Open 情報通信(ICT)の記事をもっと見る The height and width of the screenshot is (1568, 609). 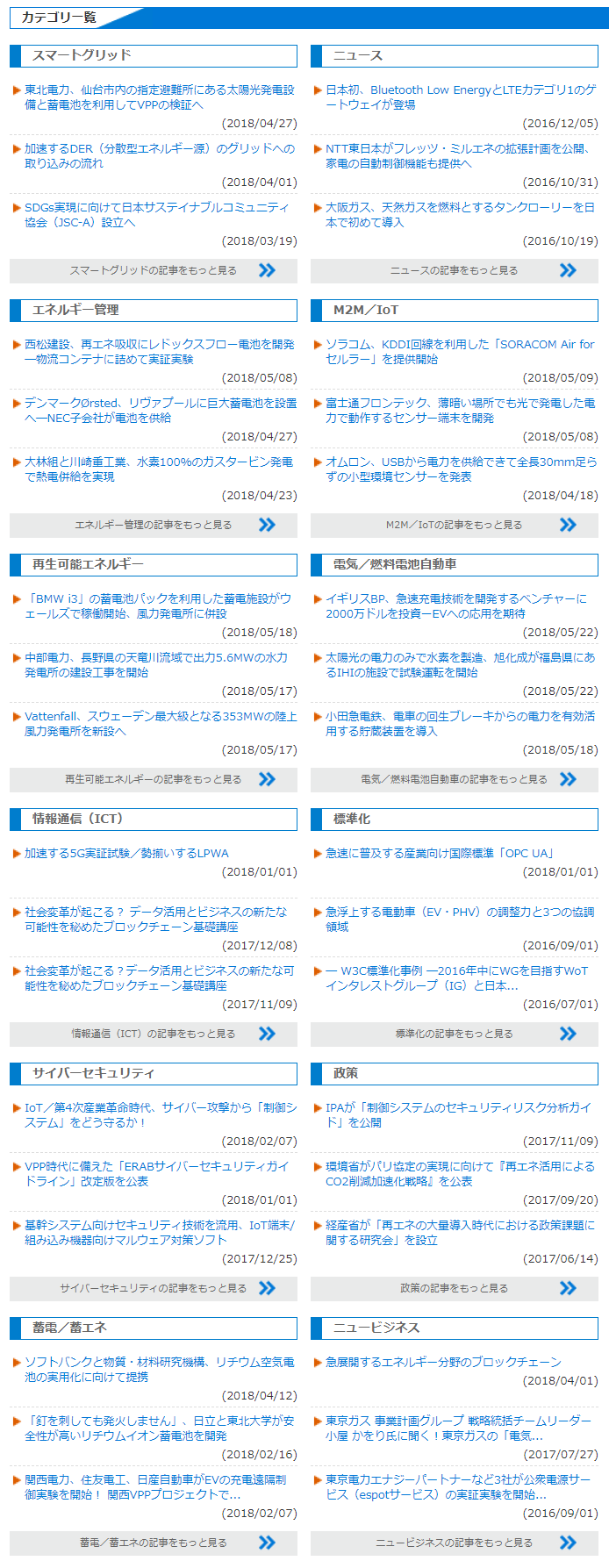(x=154, y=1034)
